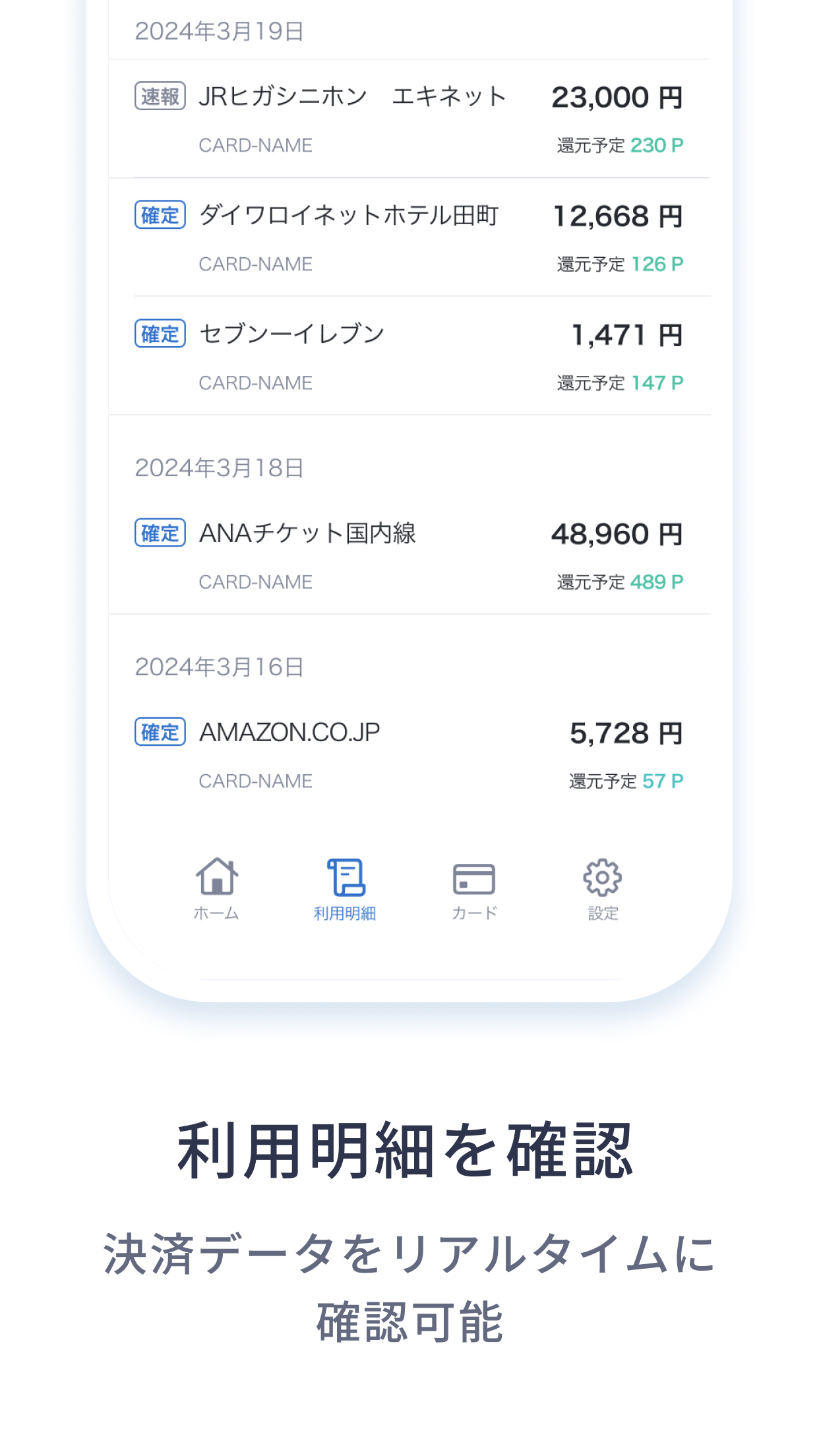Tap the 速報 badge on JRヒガシニホン entry

tap(159, 96)
